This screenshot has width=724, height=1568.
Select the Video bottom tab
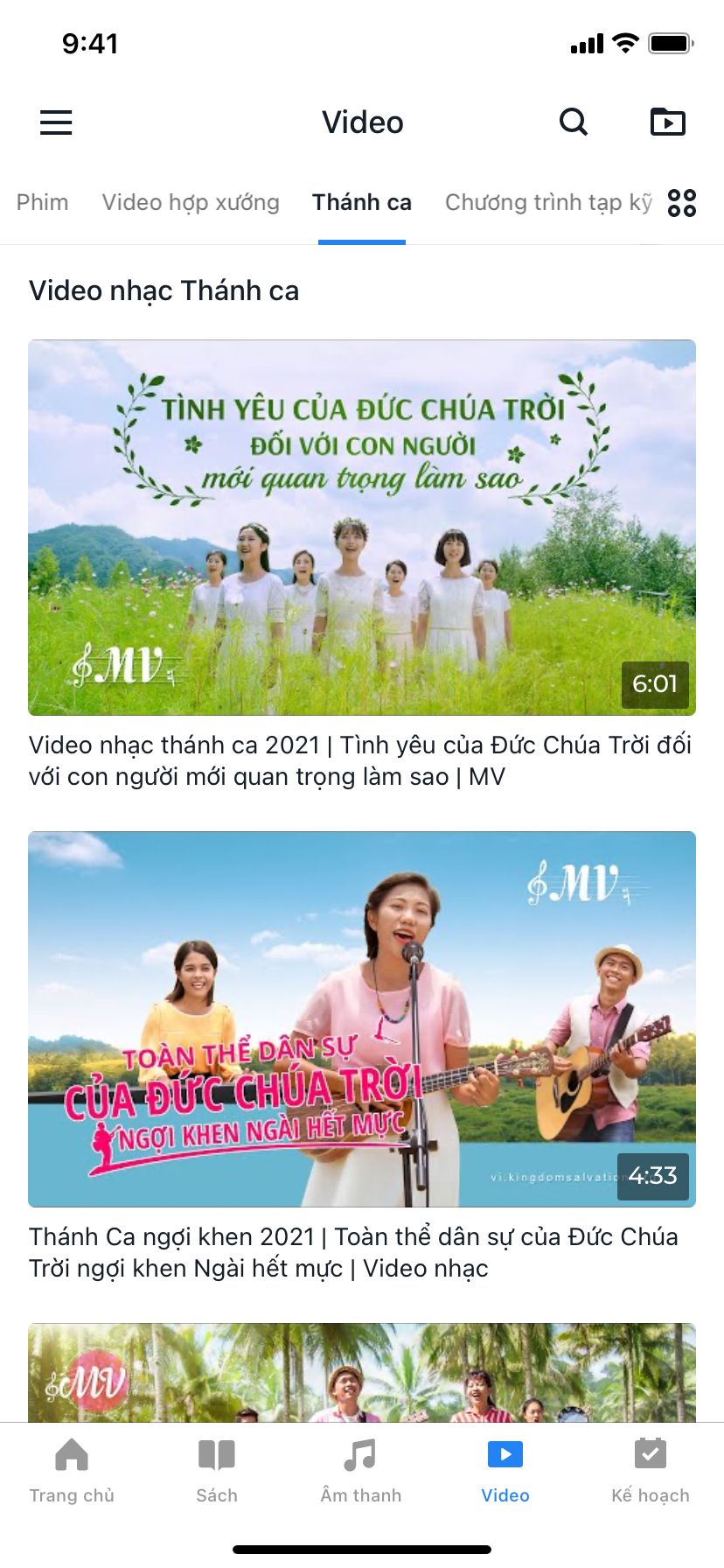(x=505, y=1471)
